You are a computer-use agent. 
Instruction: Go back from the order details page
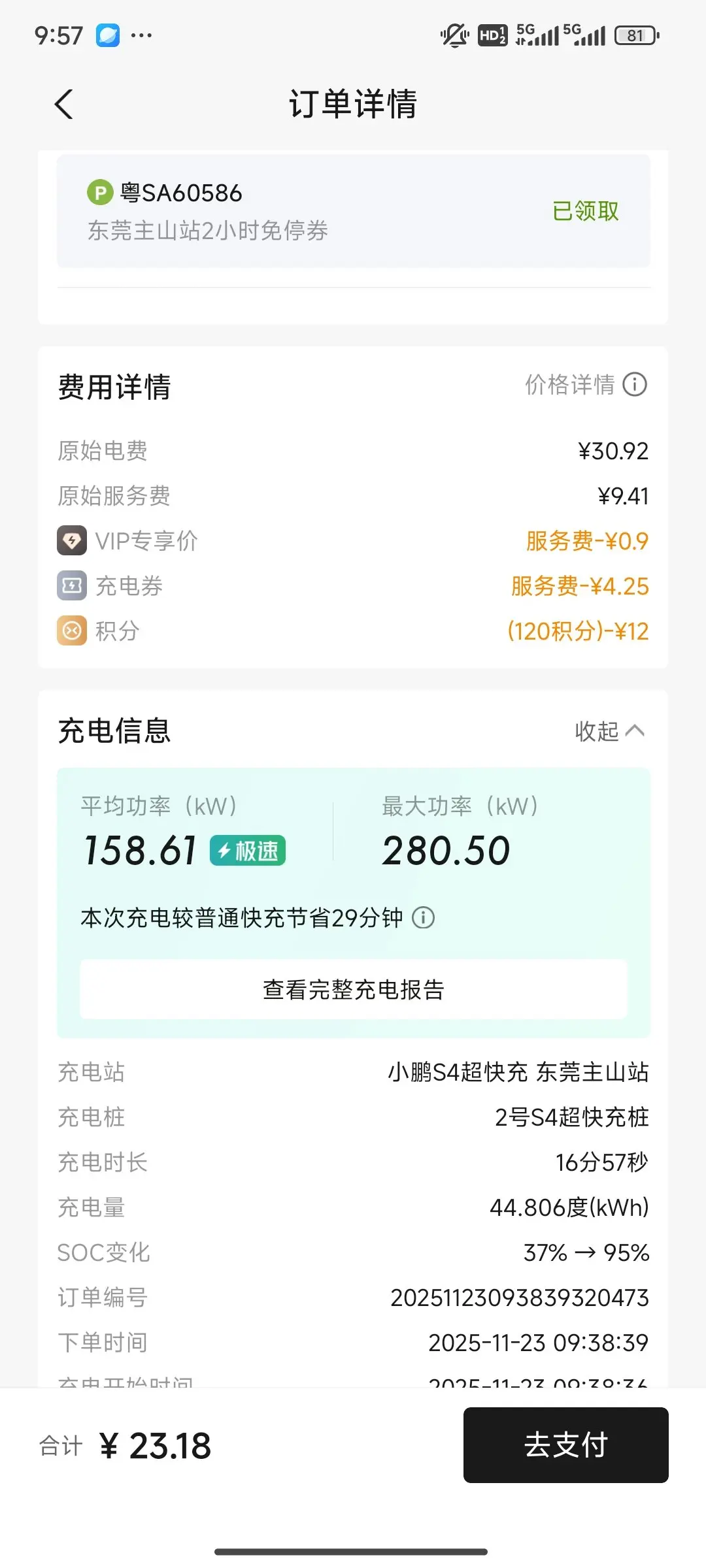(x=63, y=105)
